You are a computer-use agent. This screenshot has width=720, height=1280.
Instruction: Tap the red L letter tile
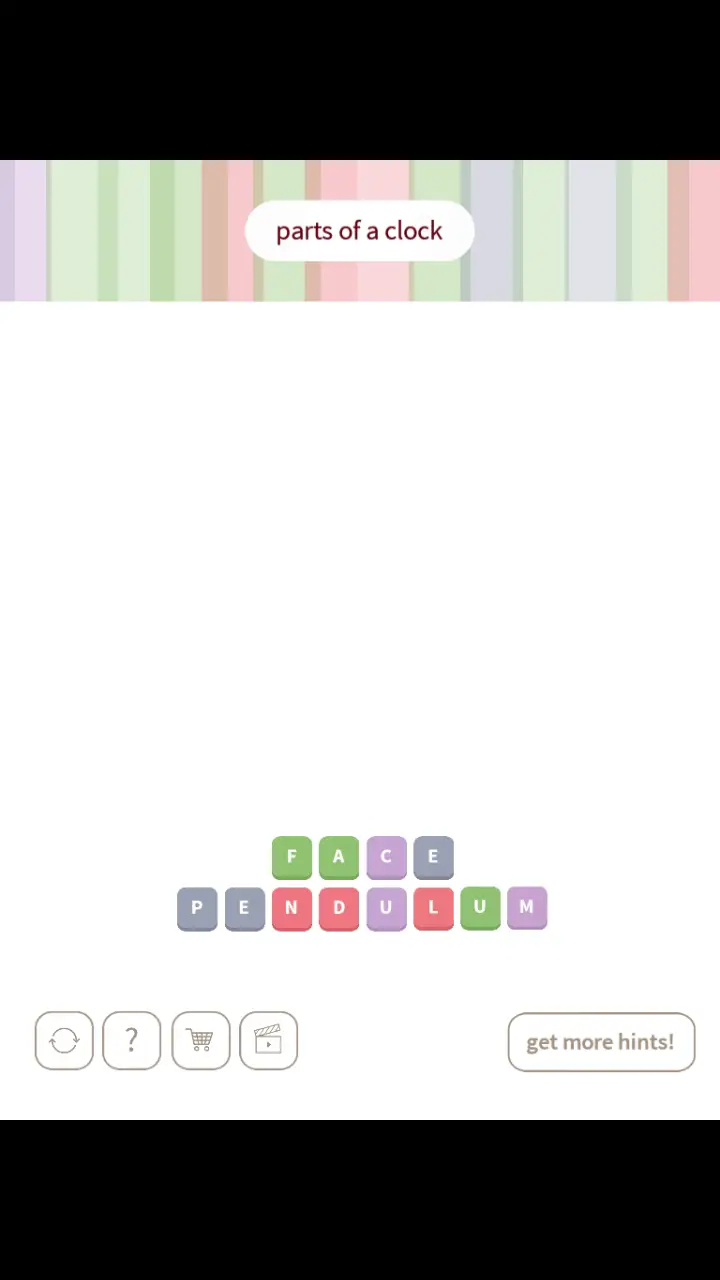click(x=433, y=909)
